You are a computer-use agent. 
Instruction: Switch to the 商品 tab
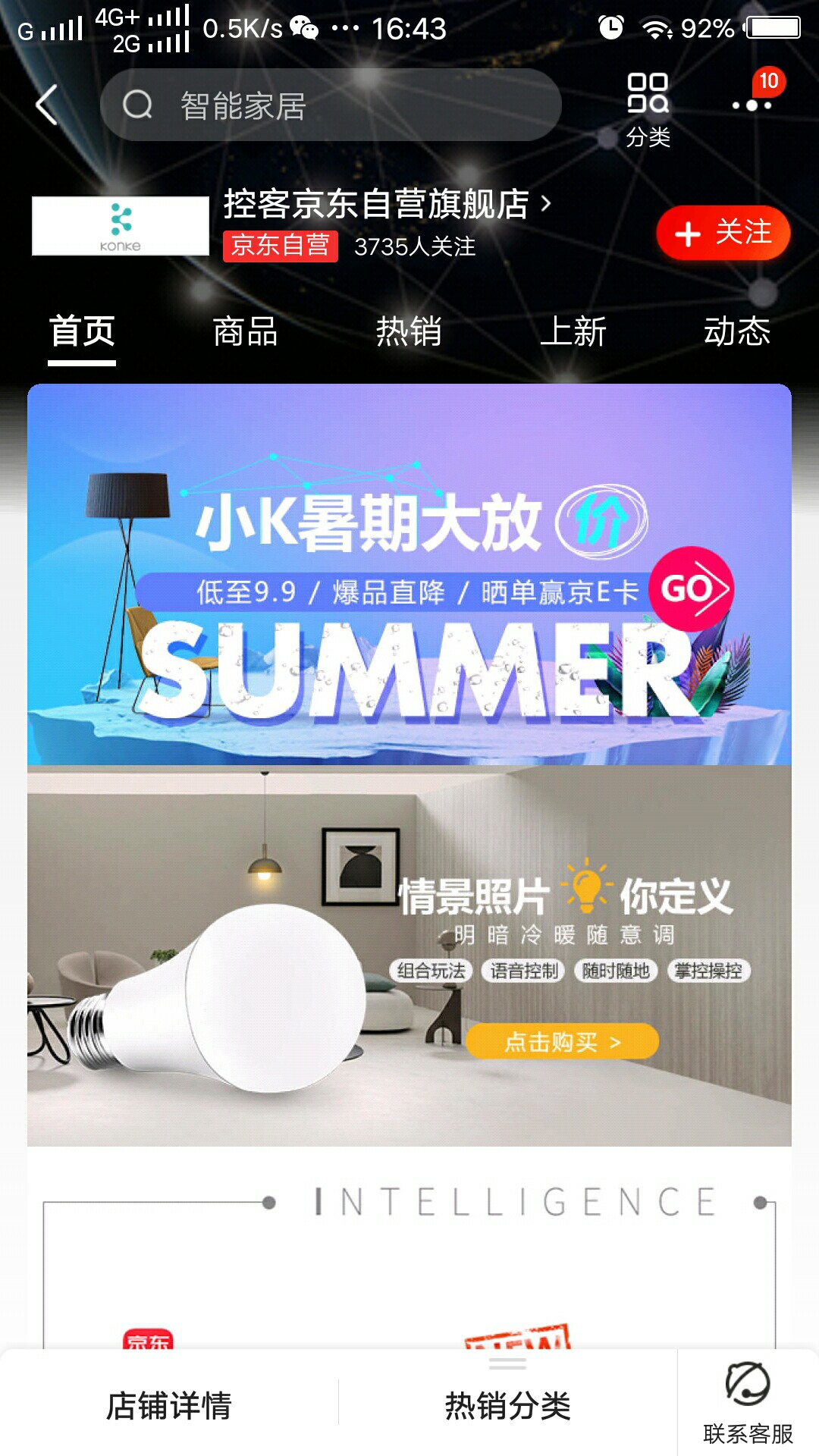pos(246,332)
